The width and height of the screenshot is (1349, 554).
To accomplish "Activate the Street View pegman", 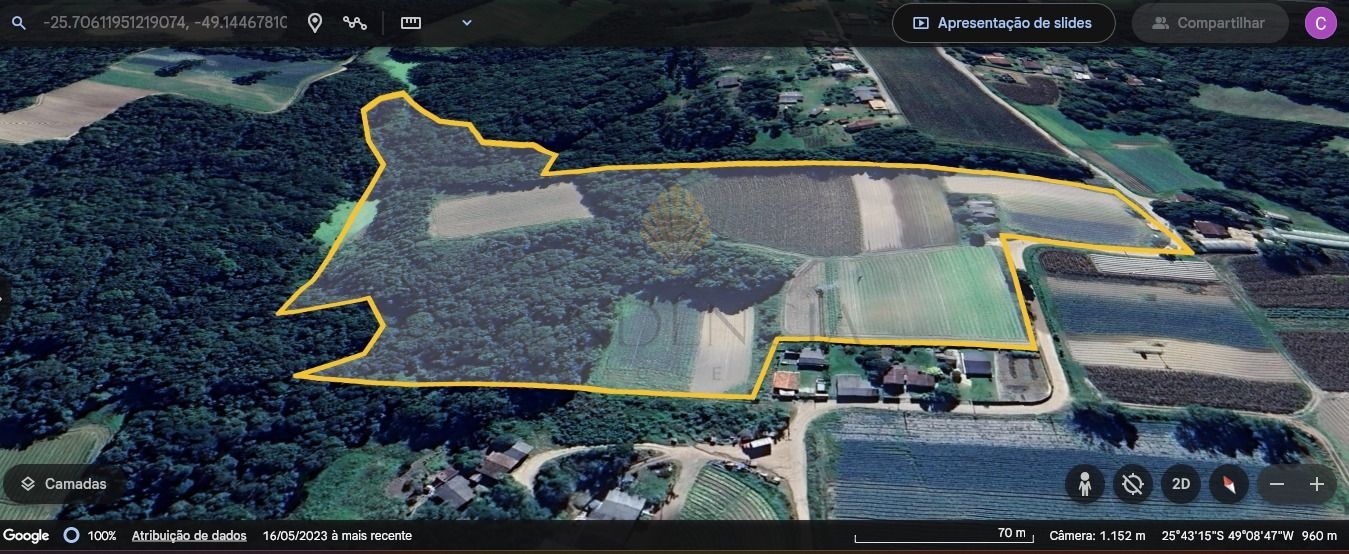I will (1084, 485).
